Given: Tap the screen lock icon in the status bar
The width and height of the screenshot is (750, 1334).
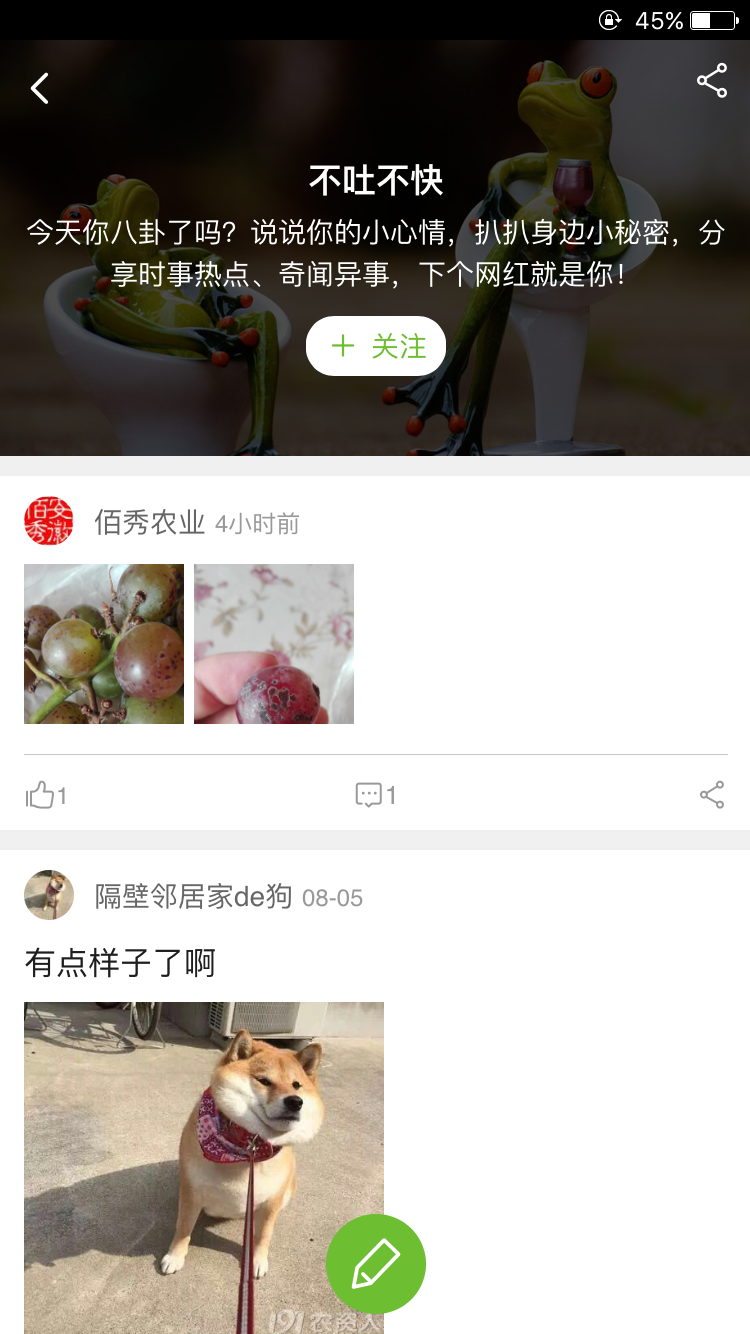Looking at the screenshot, I should 610,18.
